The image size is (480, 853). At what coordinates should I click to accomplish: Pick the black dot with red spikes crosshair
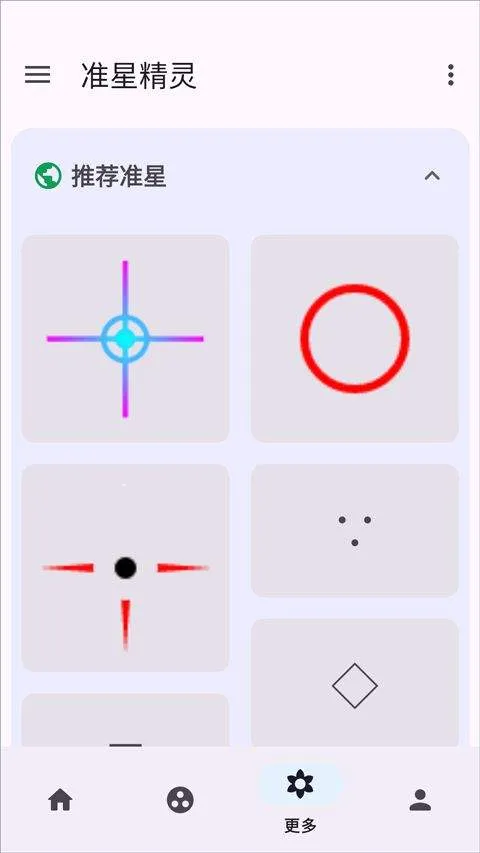125,567
